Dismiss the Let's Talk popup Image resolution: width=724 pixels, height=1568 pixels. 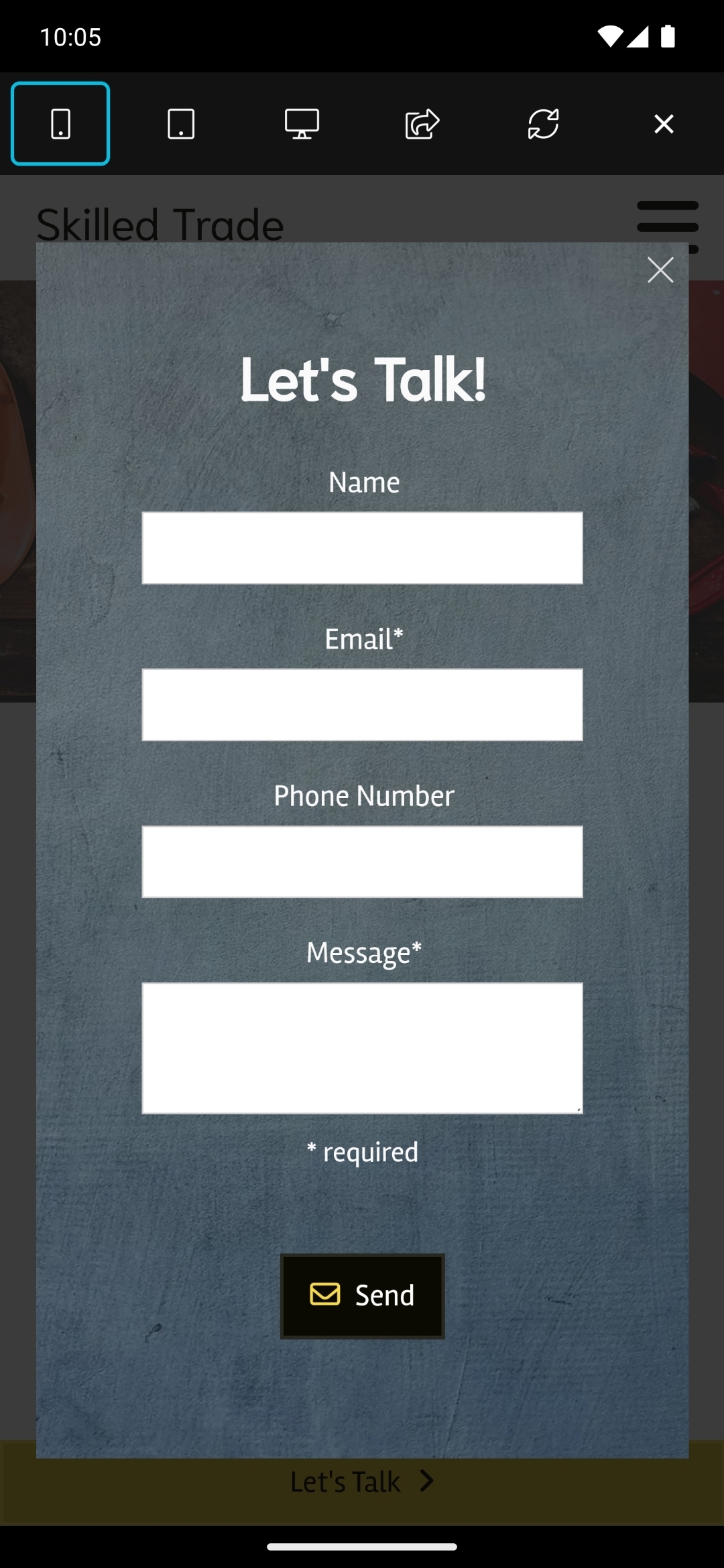click(x=660, y=270)
